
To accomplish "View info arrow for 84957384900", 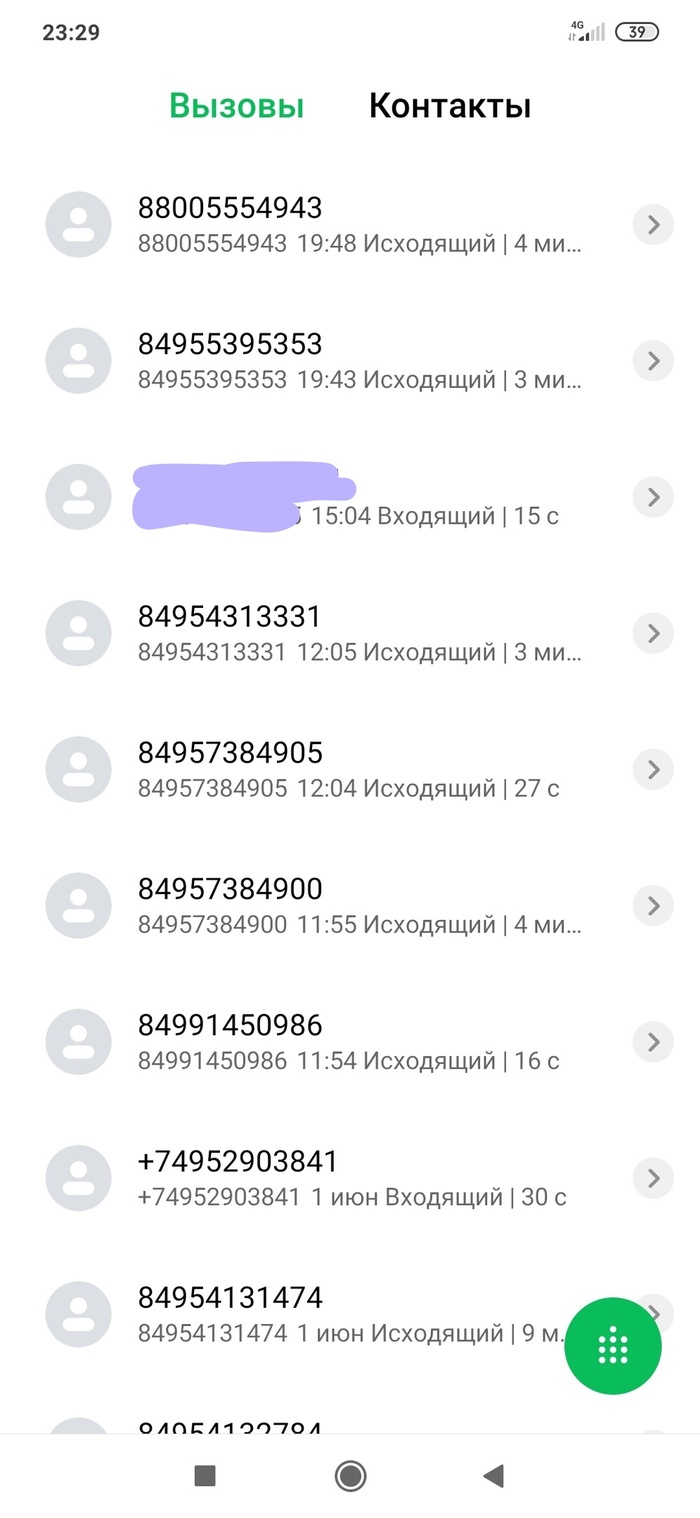I will pos(653,905).
